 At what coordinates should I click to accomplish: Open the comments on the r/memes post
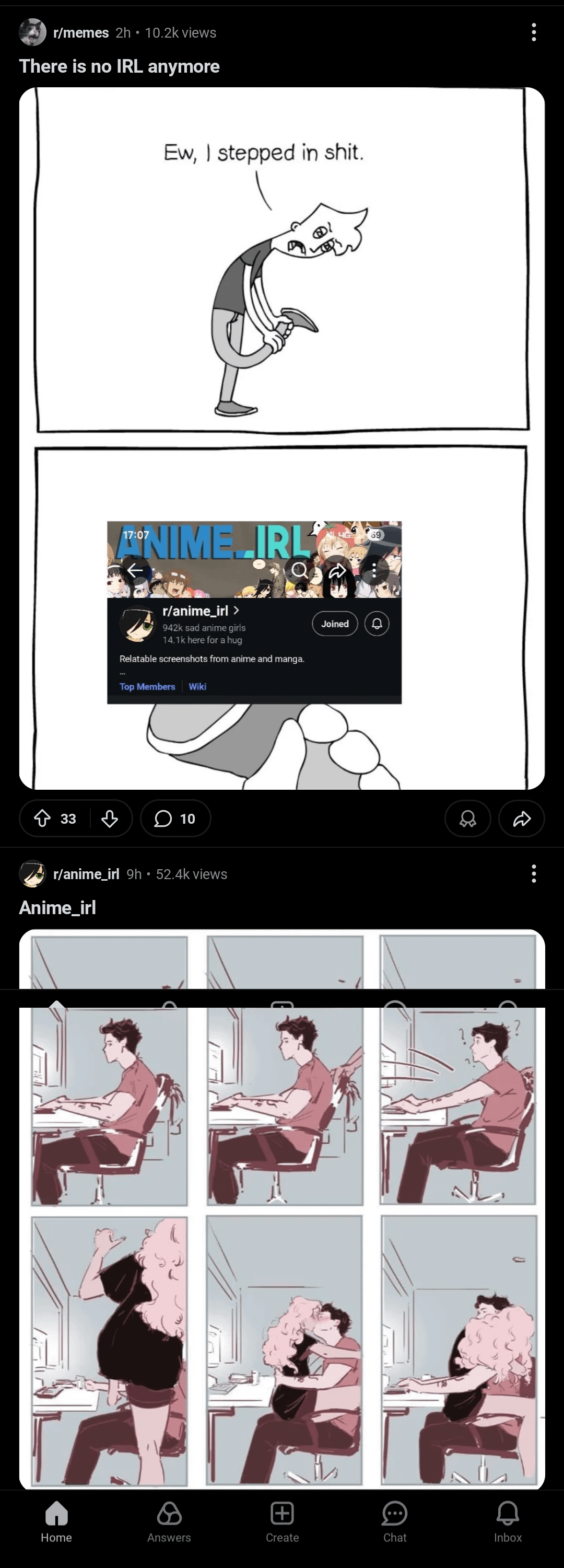coord(175,818)
